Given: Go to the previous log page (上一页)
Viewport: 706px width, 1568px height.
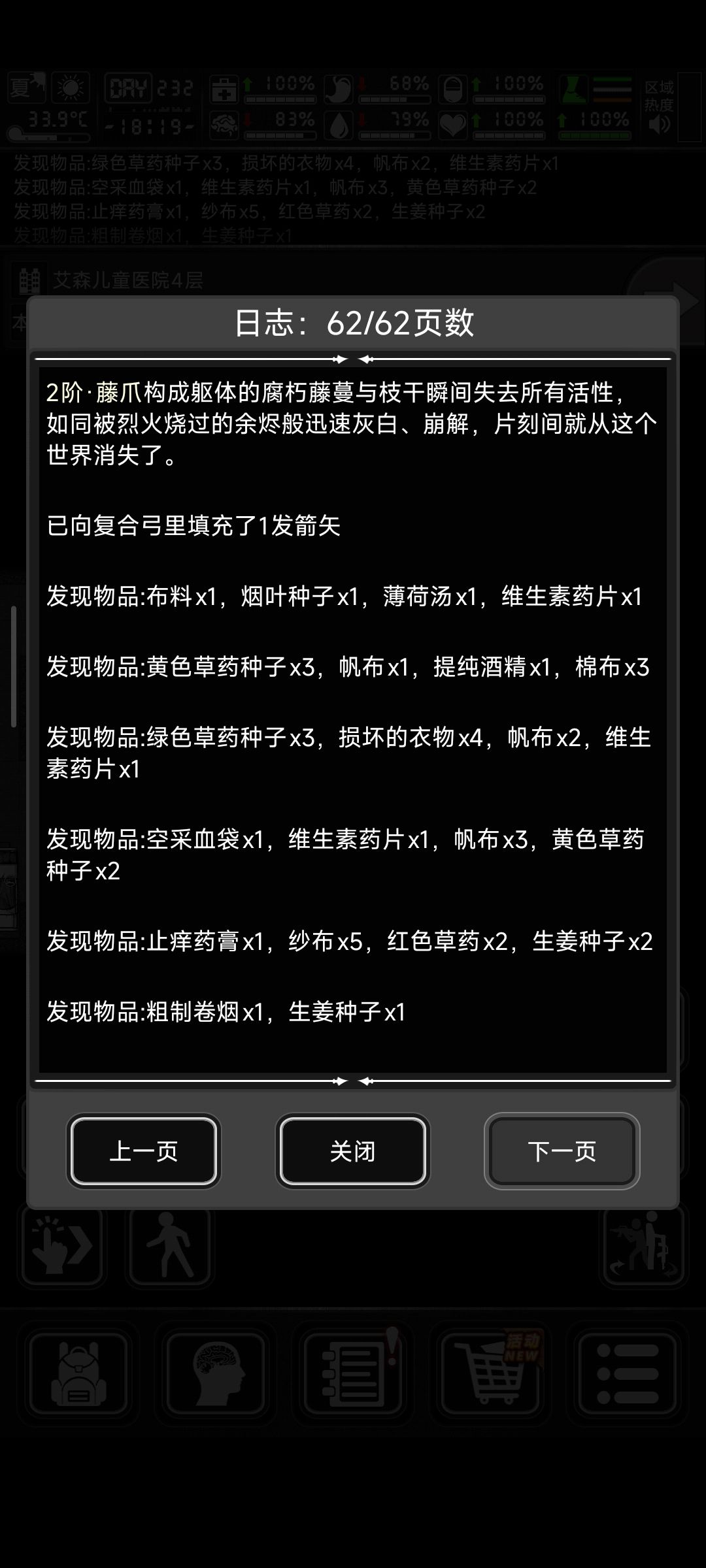Looking at the screenshot, I should click(x=144, y=1151).
